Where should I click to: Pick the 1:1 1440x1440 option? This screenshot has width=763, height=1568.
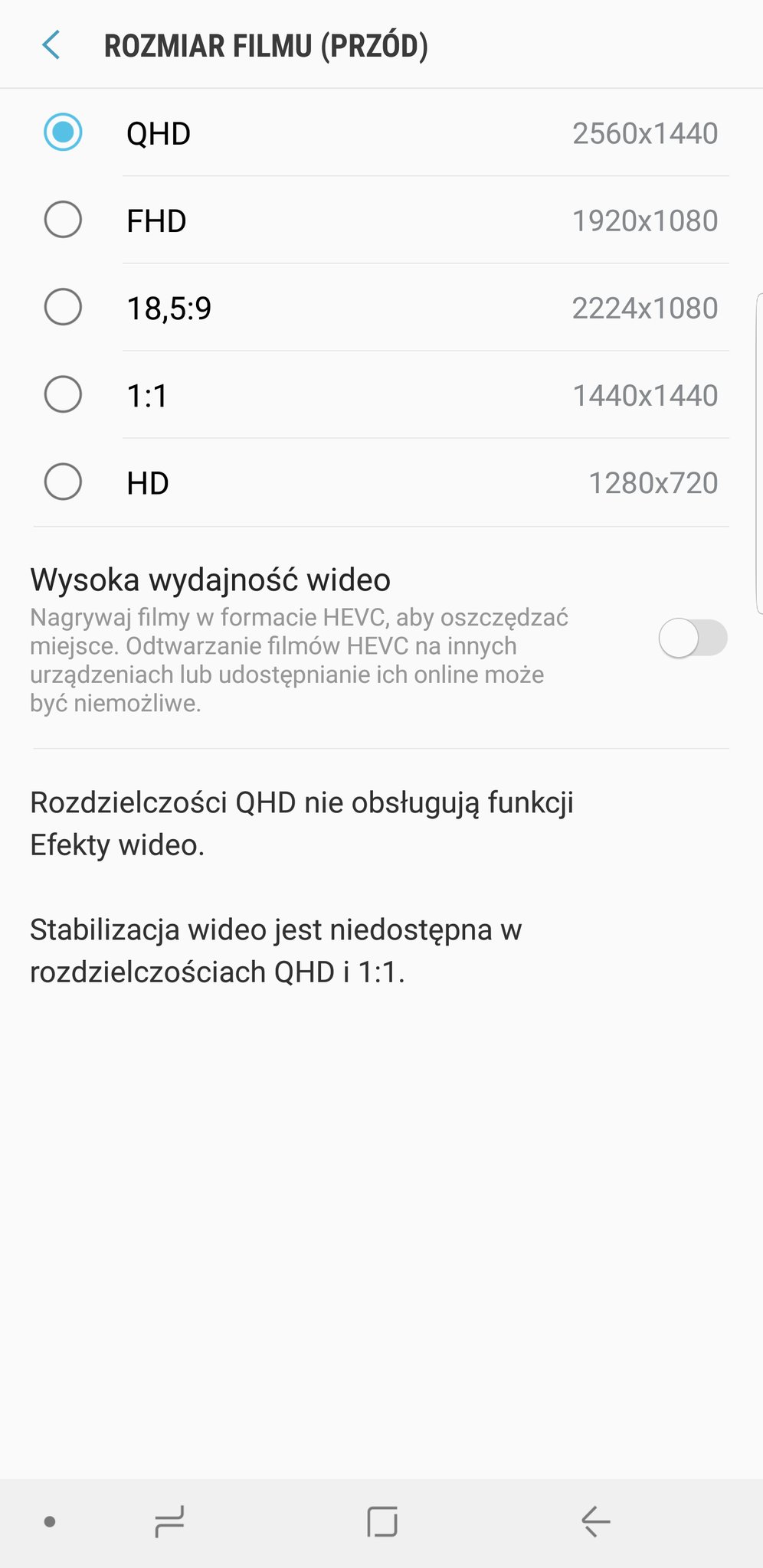(381, 395)
